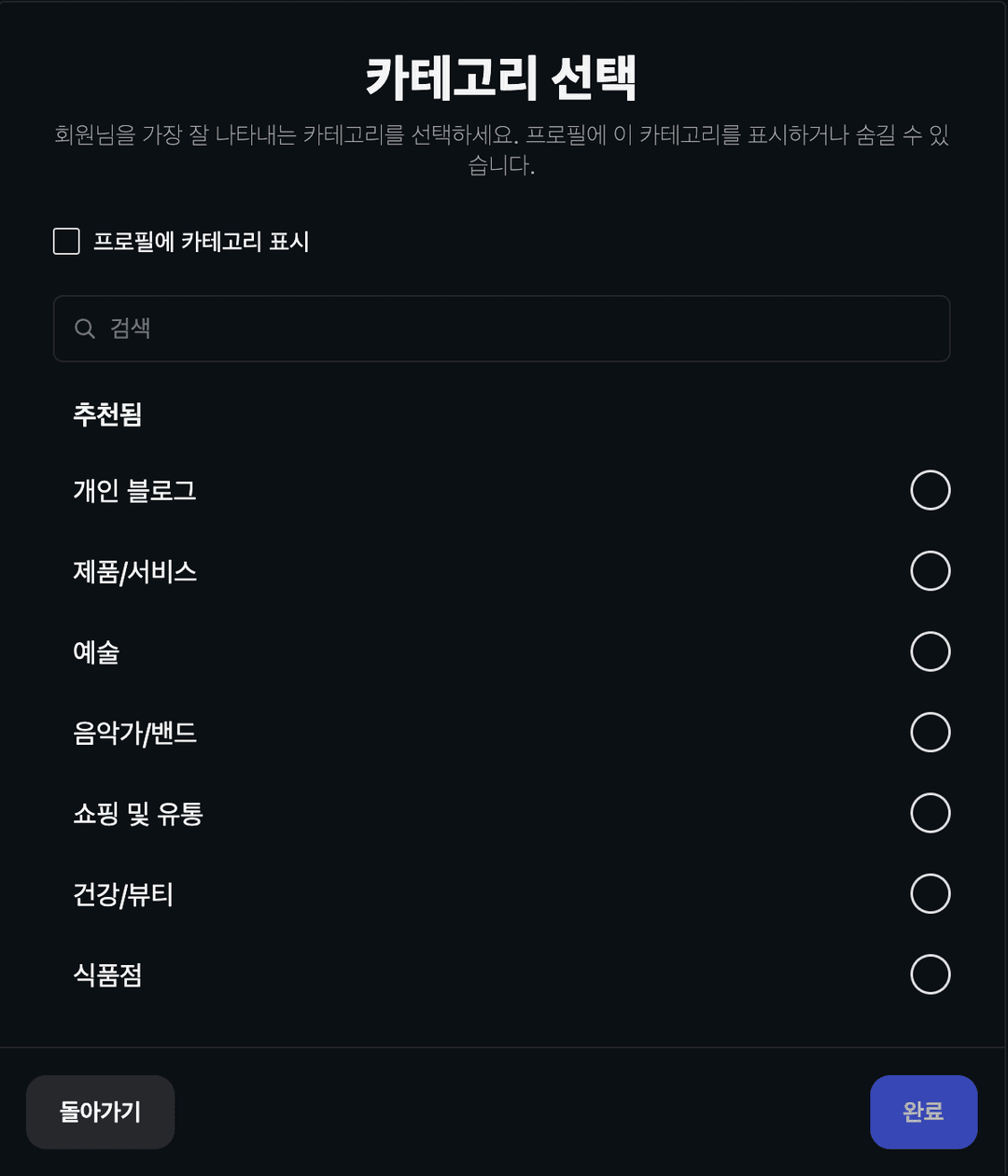Click the 제품/서비스 row label
The width and height of the screenshot is (1008, 1176).
pyautogui.click(x=136, y=572)
